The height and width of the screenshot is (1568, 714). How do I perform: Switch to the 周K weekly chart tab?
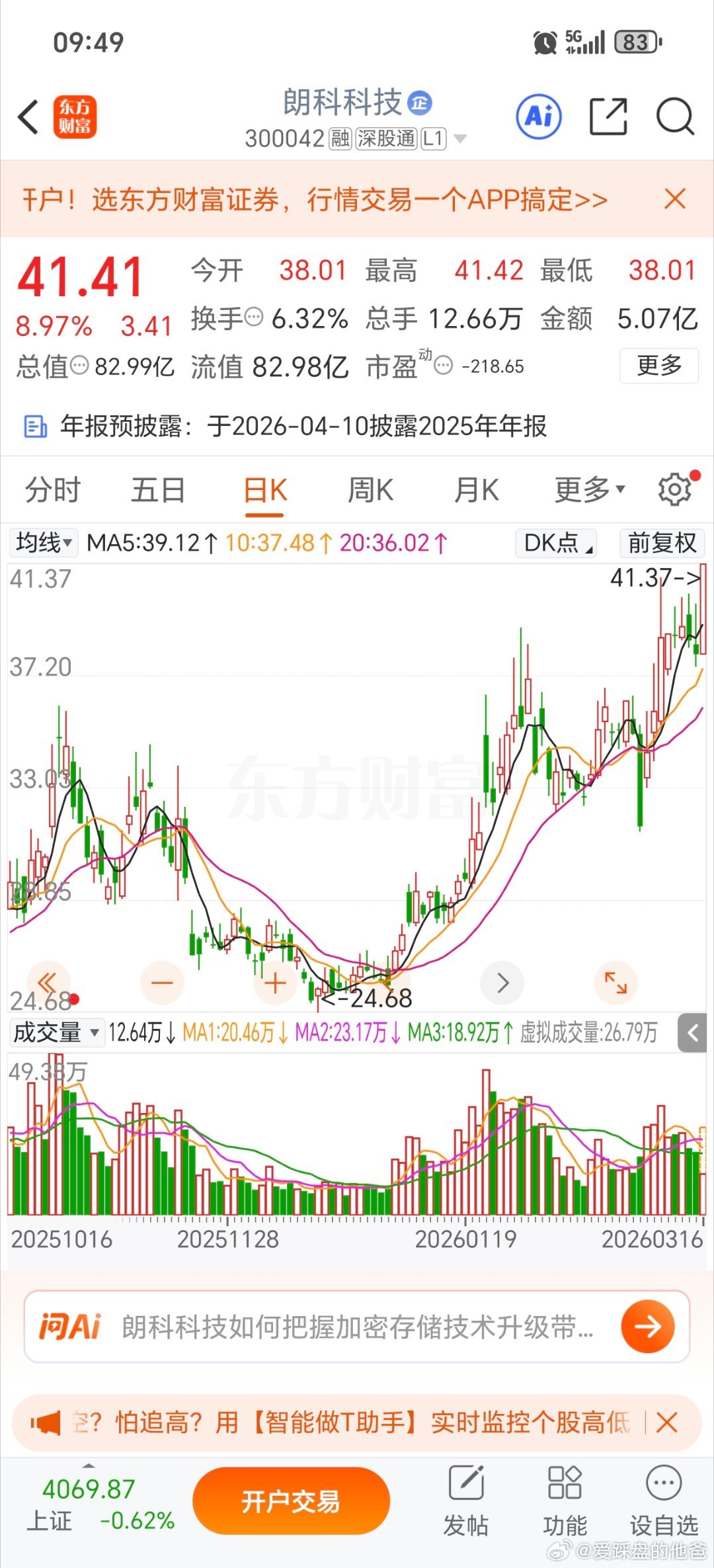pyautogui.click(x=371, y=490)
